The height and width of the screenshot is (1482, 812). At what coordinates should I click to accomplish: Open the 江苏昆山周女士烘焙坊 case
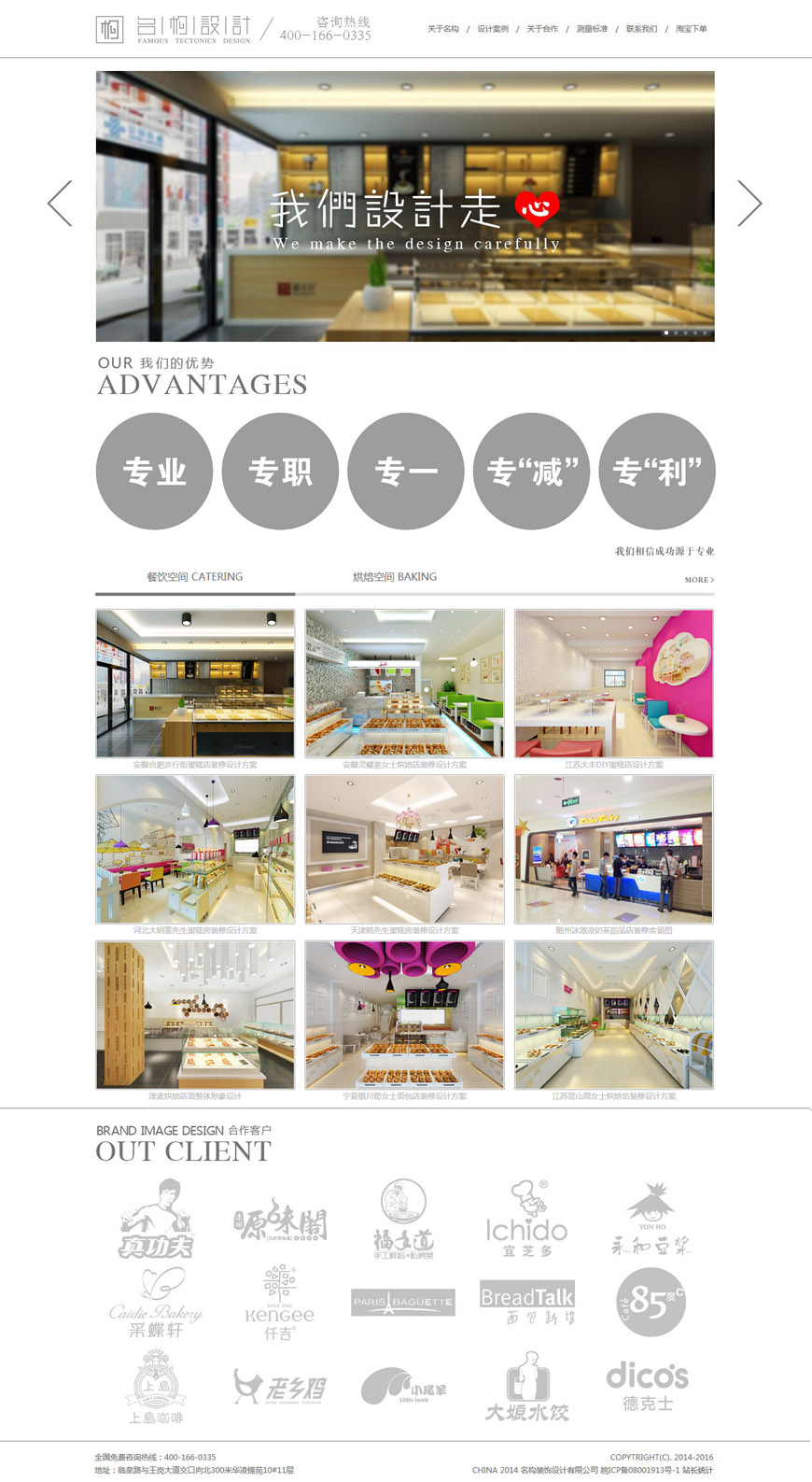614,1014
